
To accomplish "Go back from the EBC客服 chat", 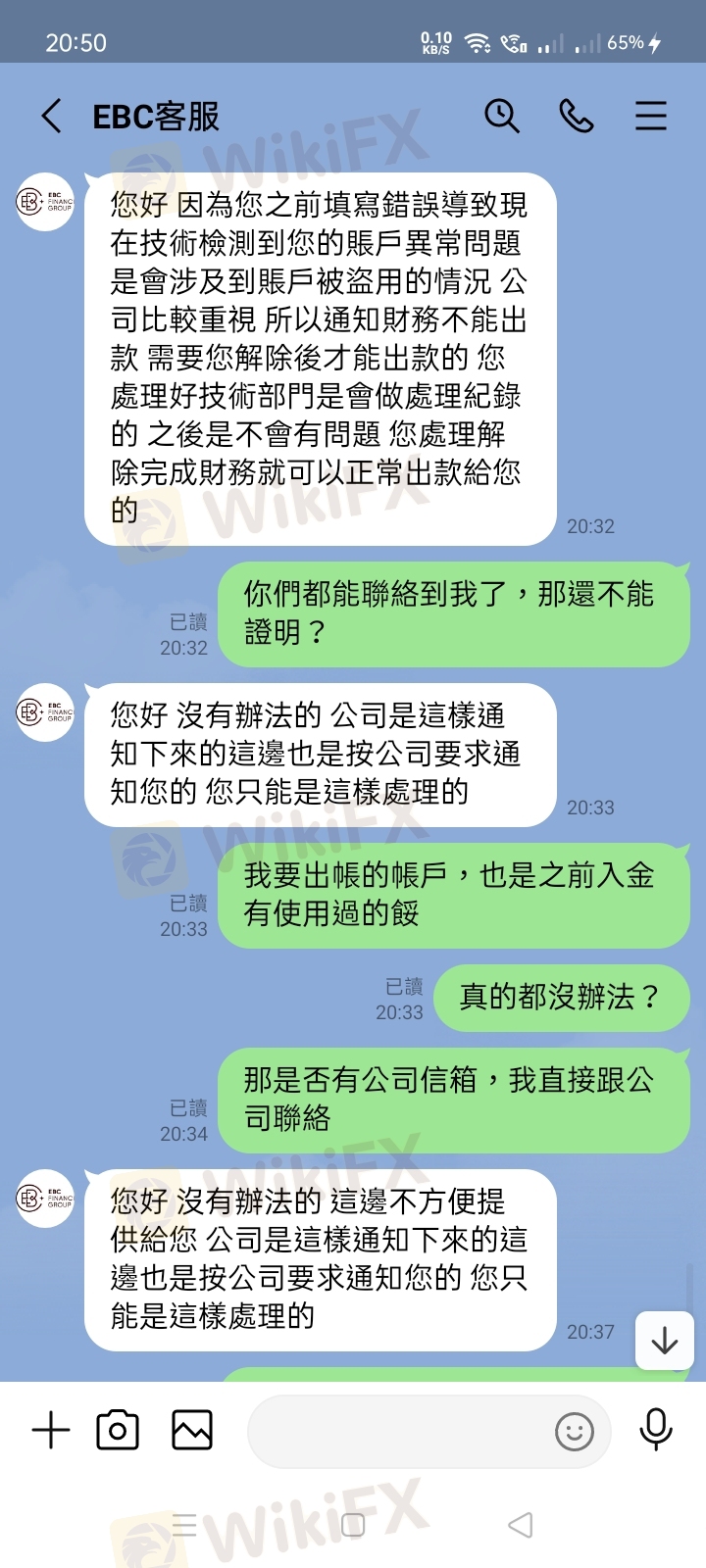I will [x=52, y=117].
